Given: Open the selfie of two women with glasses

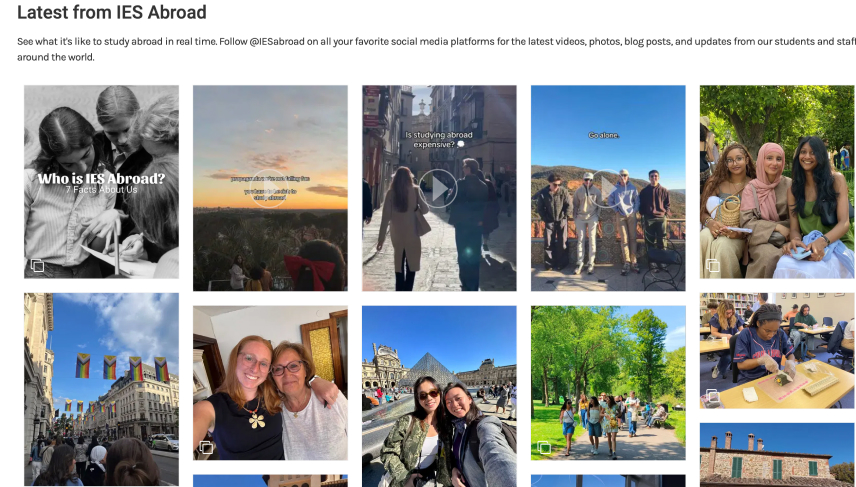Looking at the screenshot, I should coord(270,383).
